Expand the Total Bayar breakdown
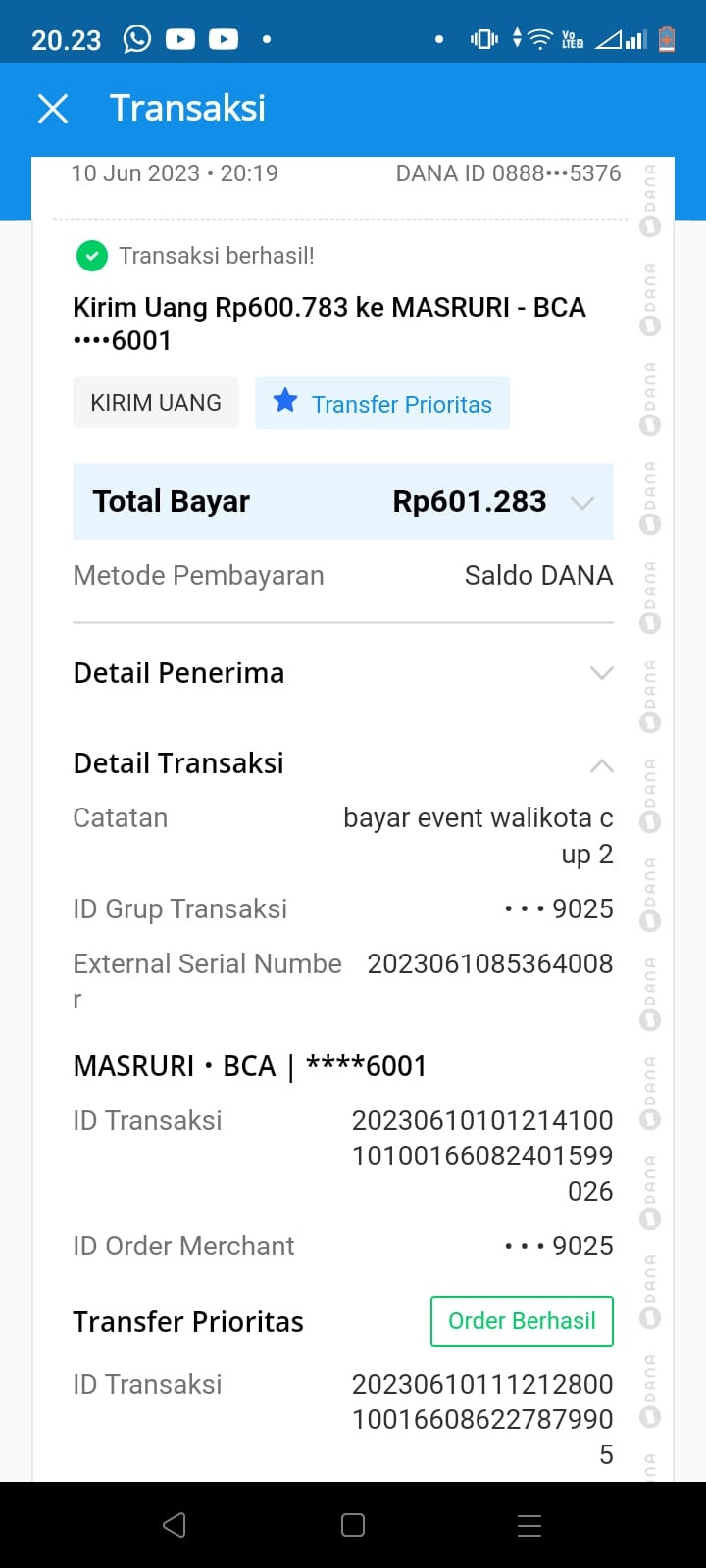Screen dimensions: 706x1568 coord(343,501)
